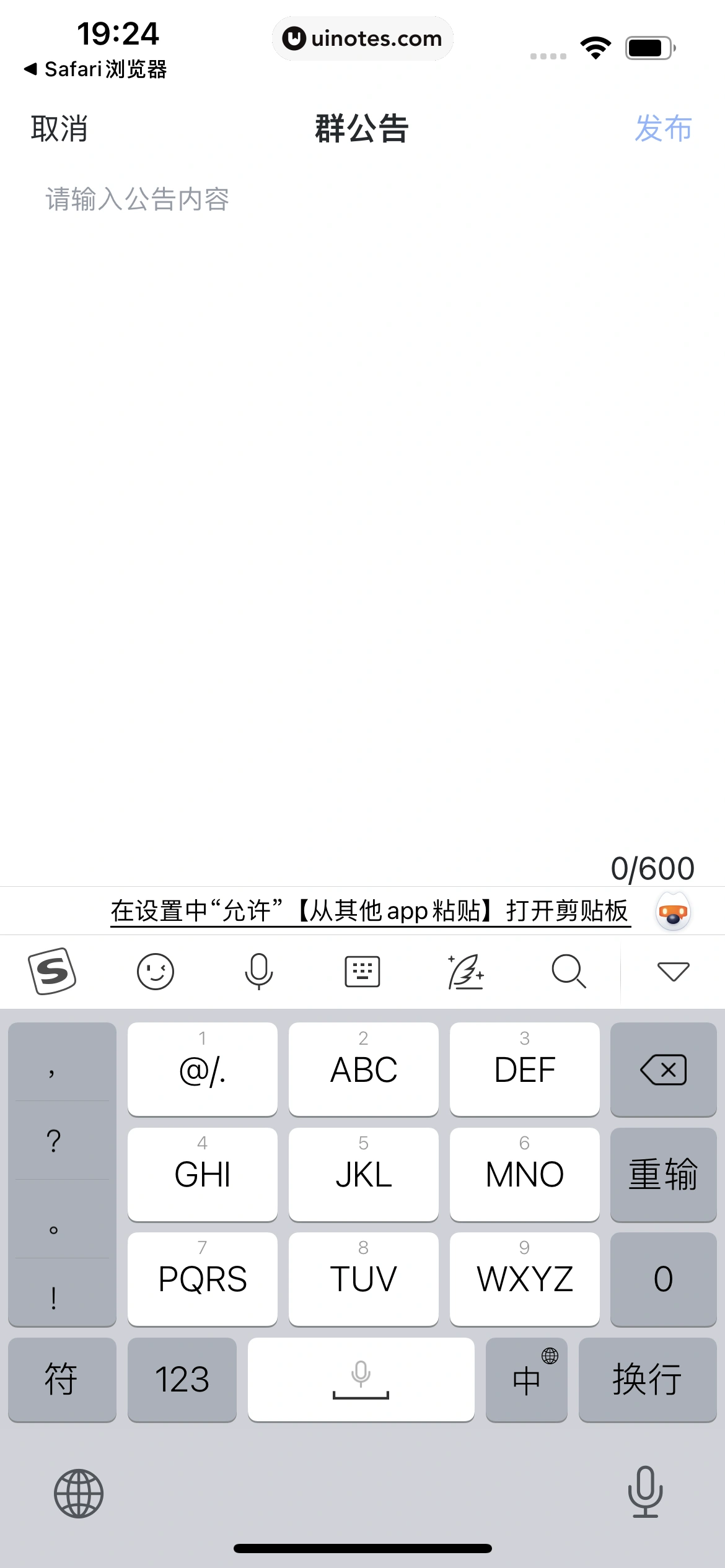Open the emoji panel on keyboard toolbar

tap(155, 971)
